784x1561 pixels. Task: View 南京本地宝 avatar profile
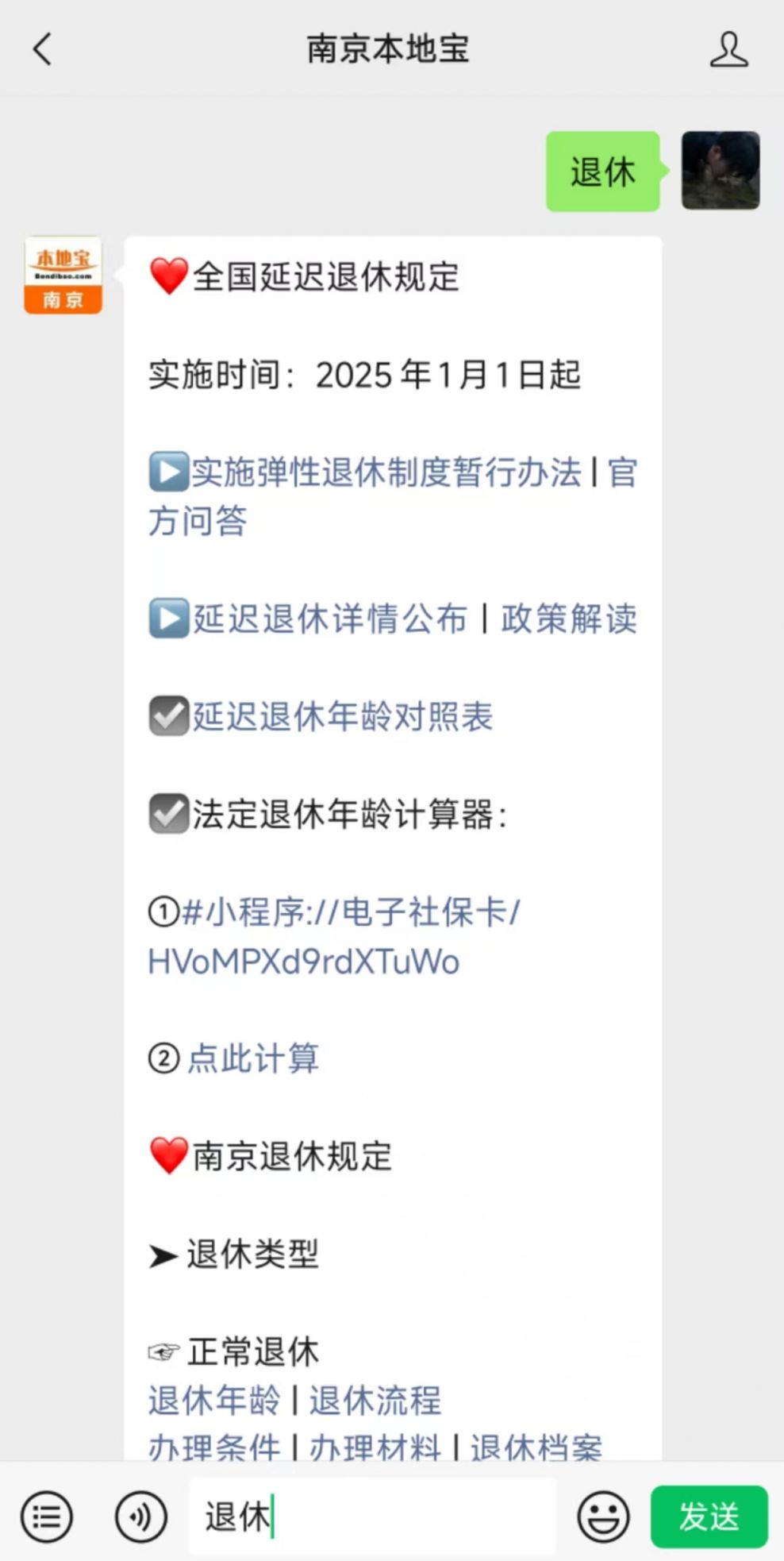(x=63, y=275)
